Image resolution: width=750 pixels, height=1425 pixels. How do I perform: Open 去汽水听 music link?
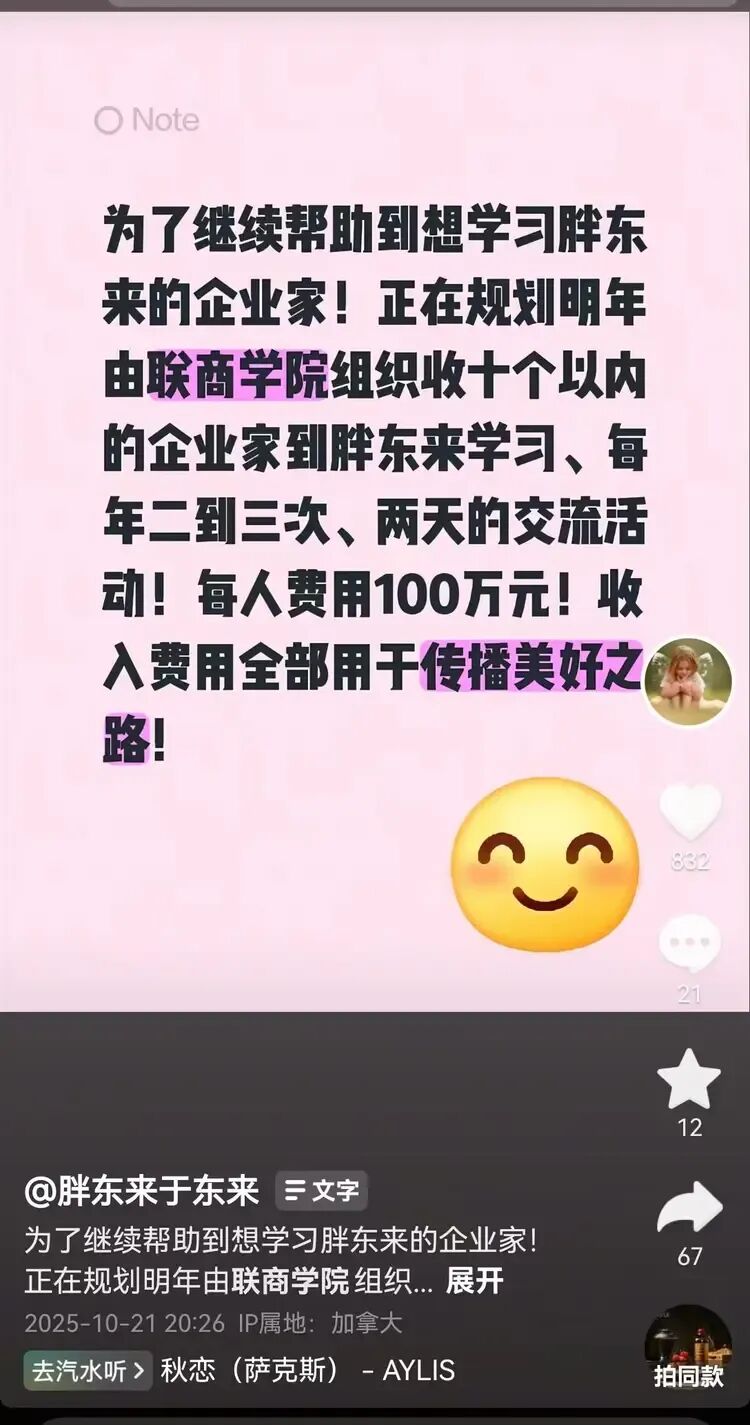click(88, 1370)
